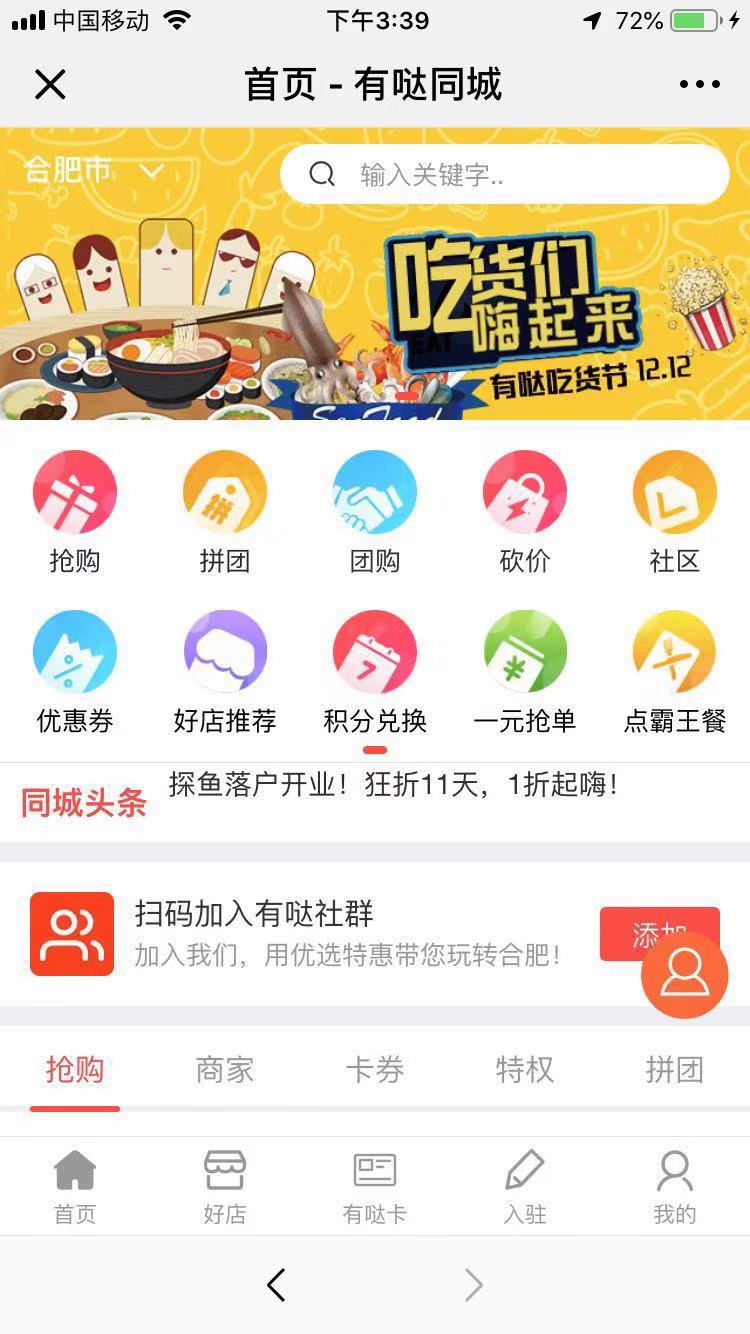Open the 一元抢单 icon
The width and height of the screenshot is (750, 1334).
point(525,653)
